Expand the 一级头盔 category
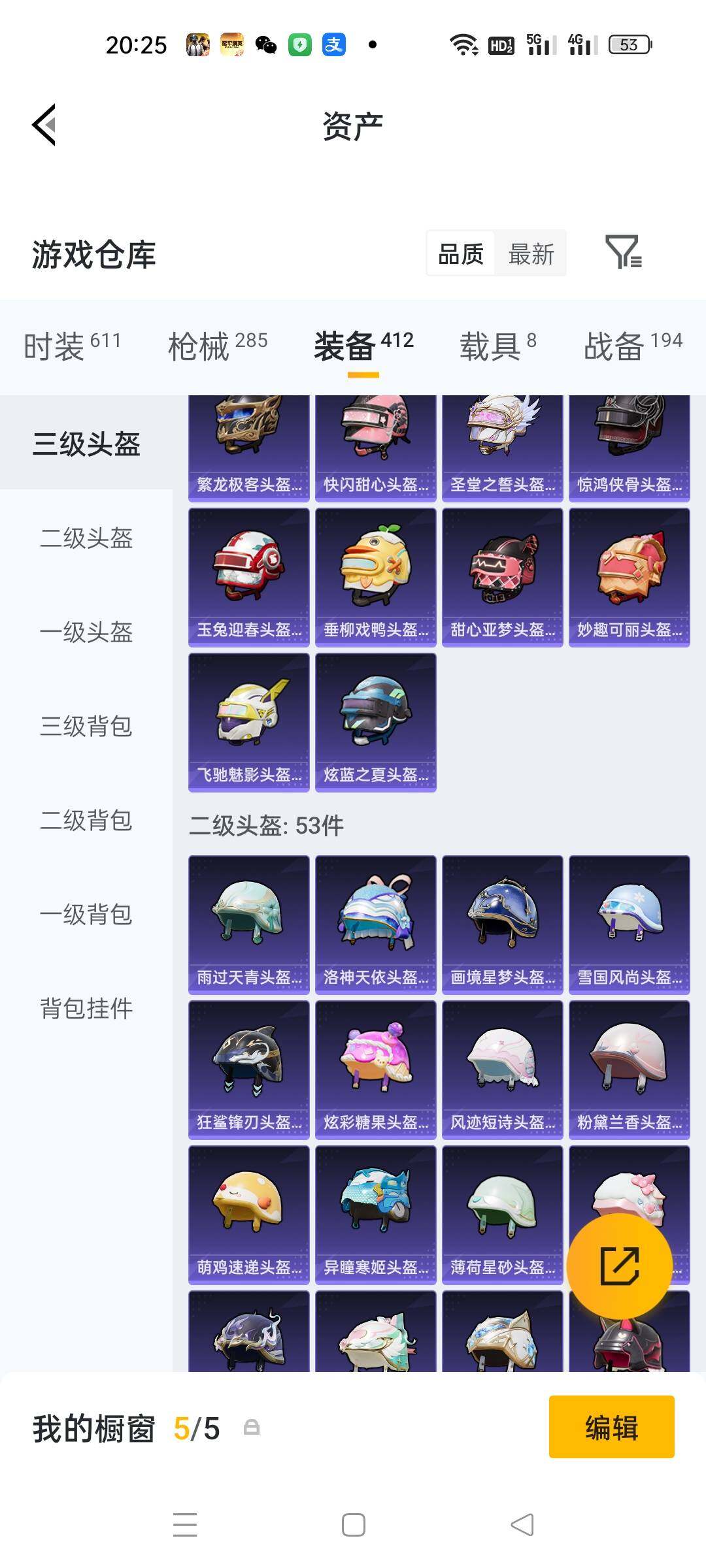This screenshot has width=706, height=1568. click(84, 632)
